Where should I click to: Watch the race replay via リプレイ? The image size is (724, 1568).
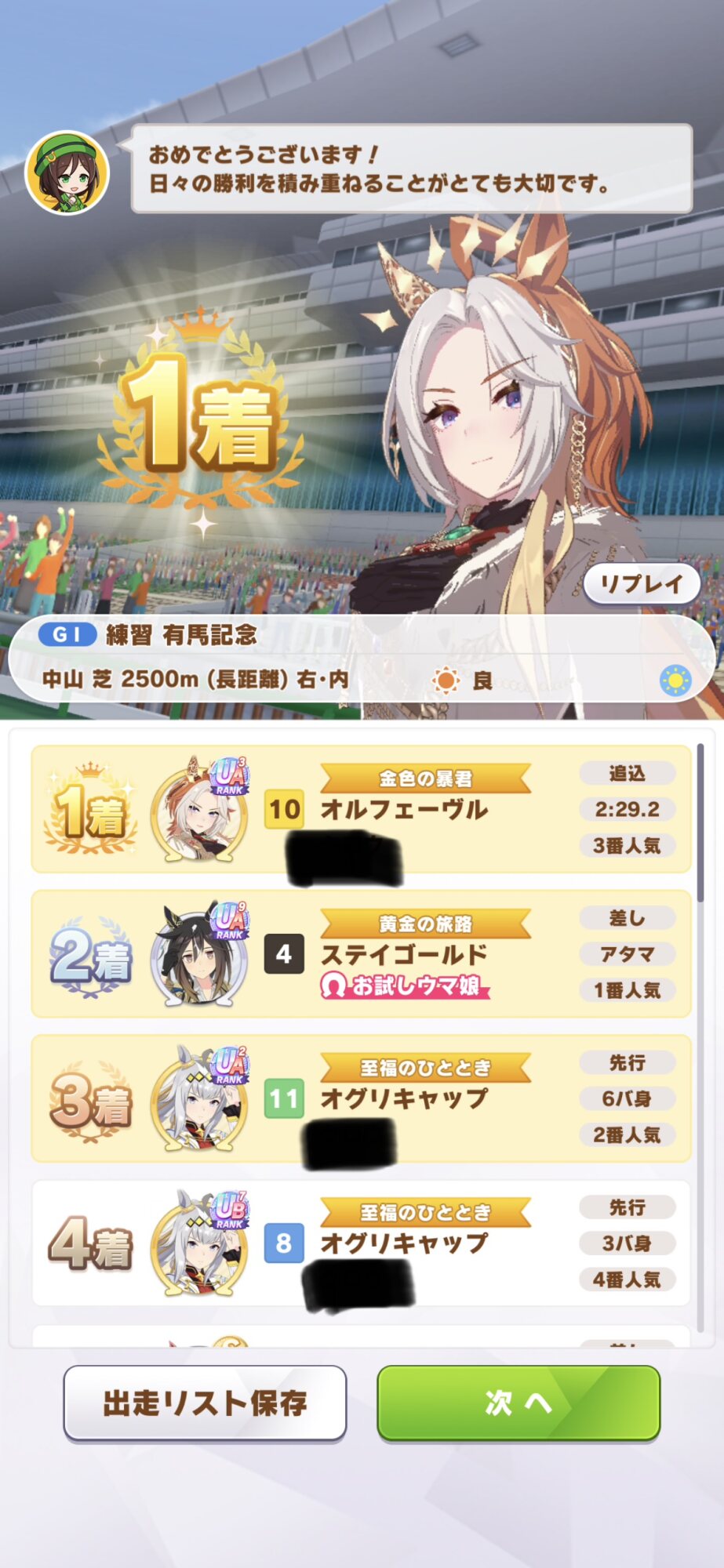pos(641,584)
